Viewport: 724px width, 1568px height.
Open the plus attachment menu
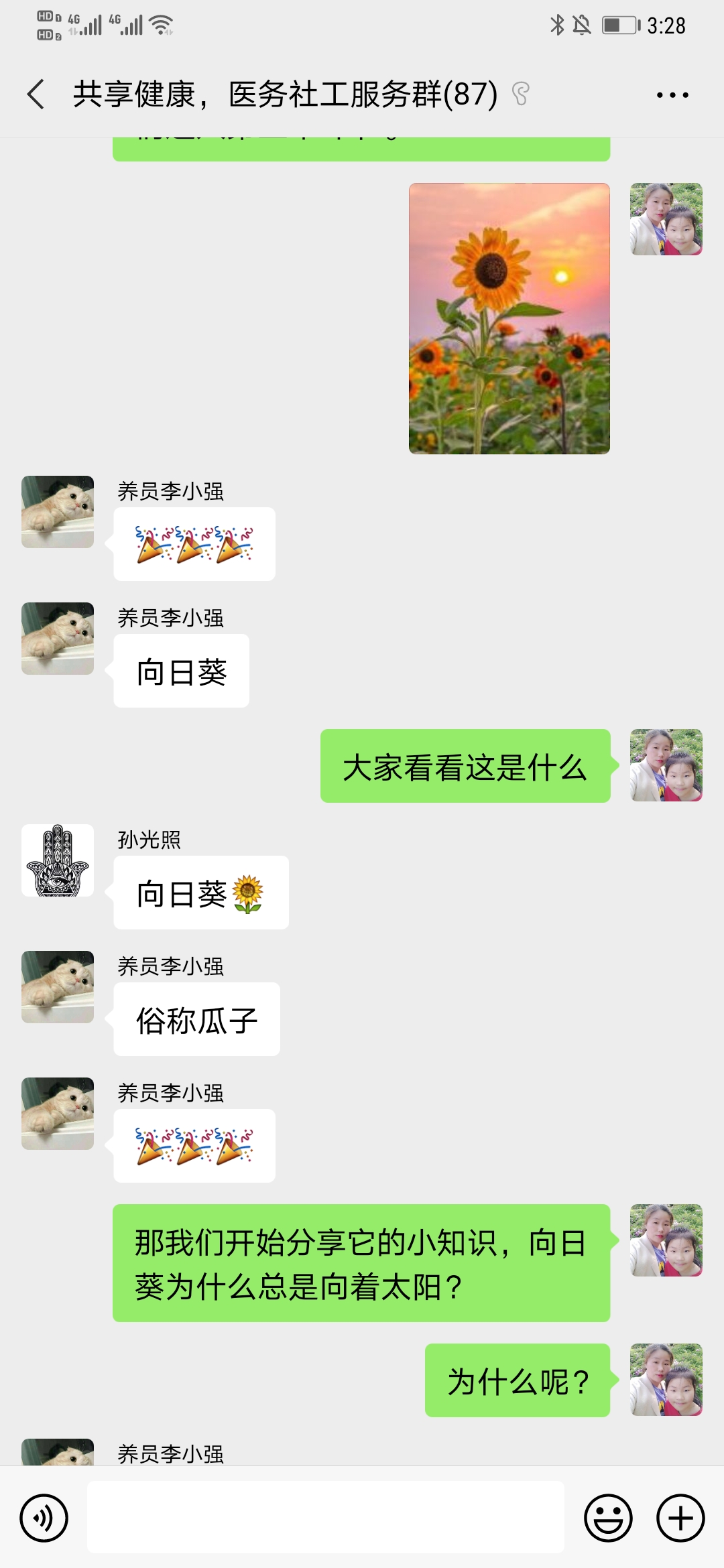click(x=680, y=1518)
